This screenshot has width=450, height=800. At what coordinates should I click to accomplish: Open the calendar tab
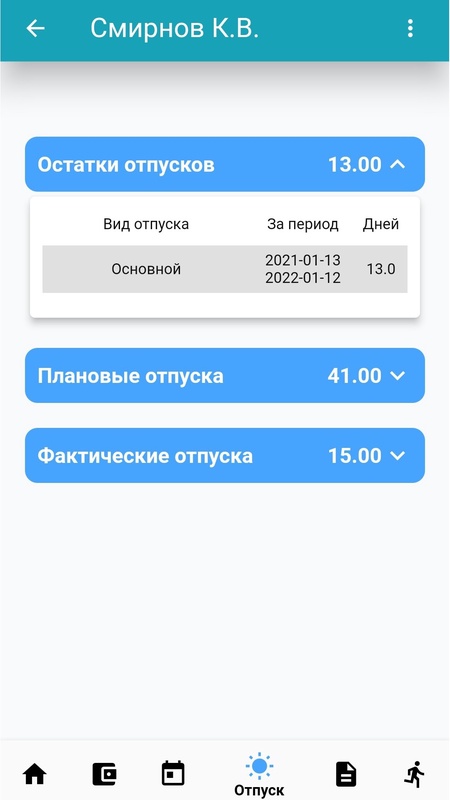click(x=173, y=773)
